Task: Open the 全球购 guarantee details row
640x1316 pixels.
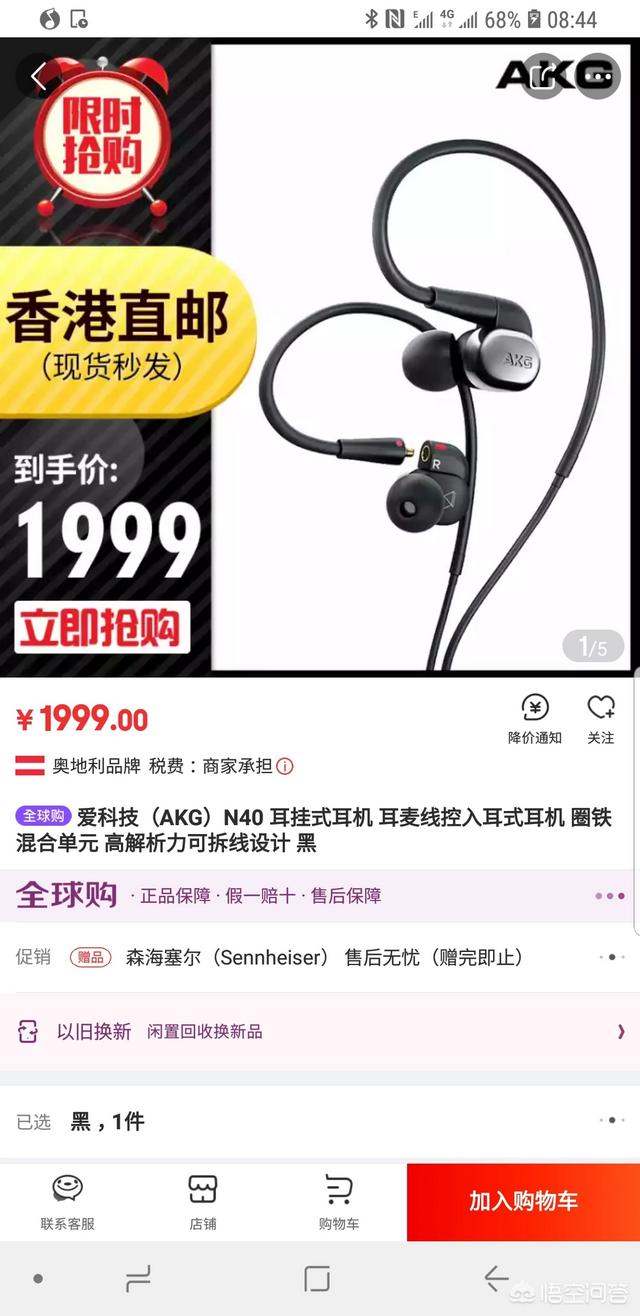Action: [x=320, y=895]
